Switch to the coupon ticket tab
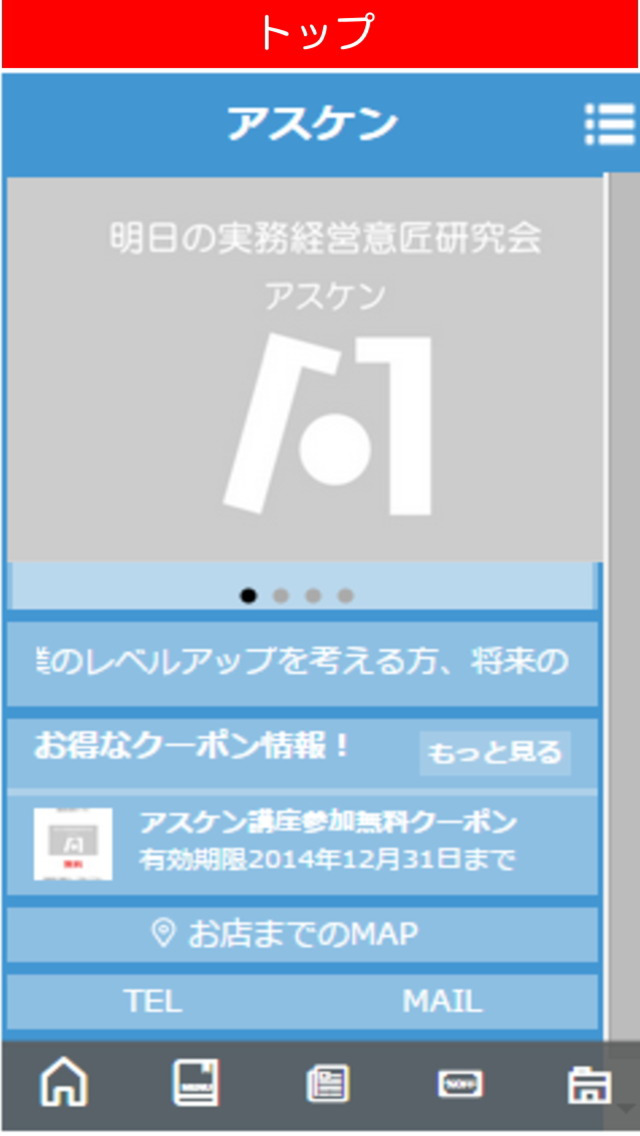640x1136 pixels. click(460, 1084)
